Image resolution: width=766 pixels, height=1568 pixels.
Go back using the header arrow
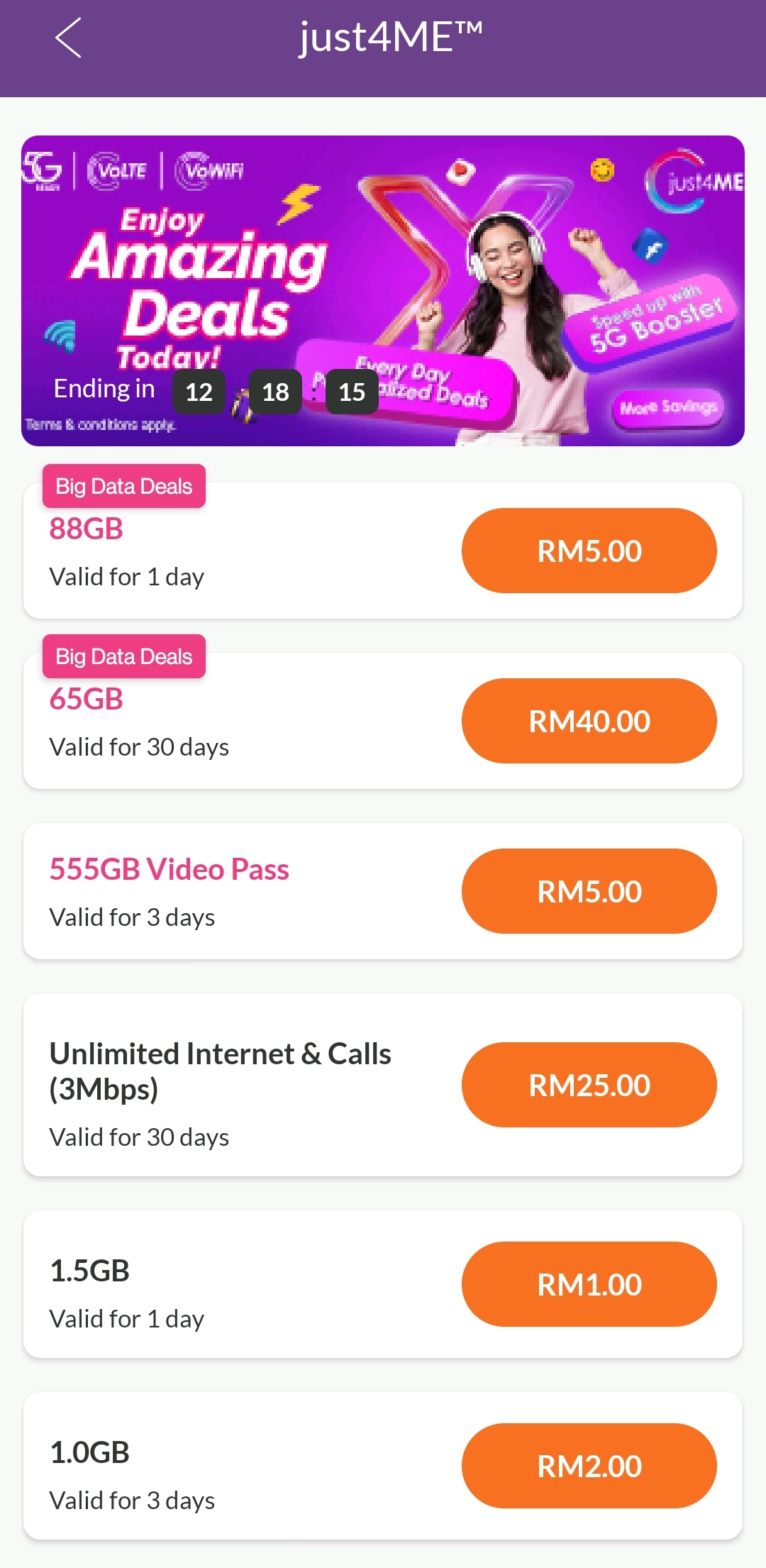click(68, 38)
